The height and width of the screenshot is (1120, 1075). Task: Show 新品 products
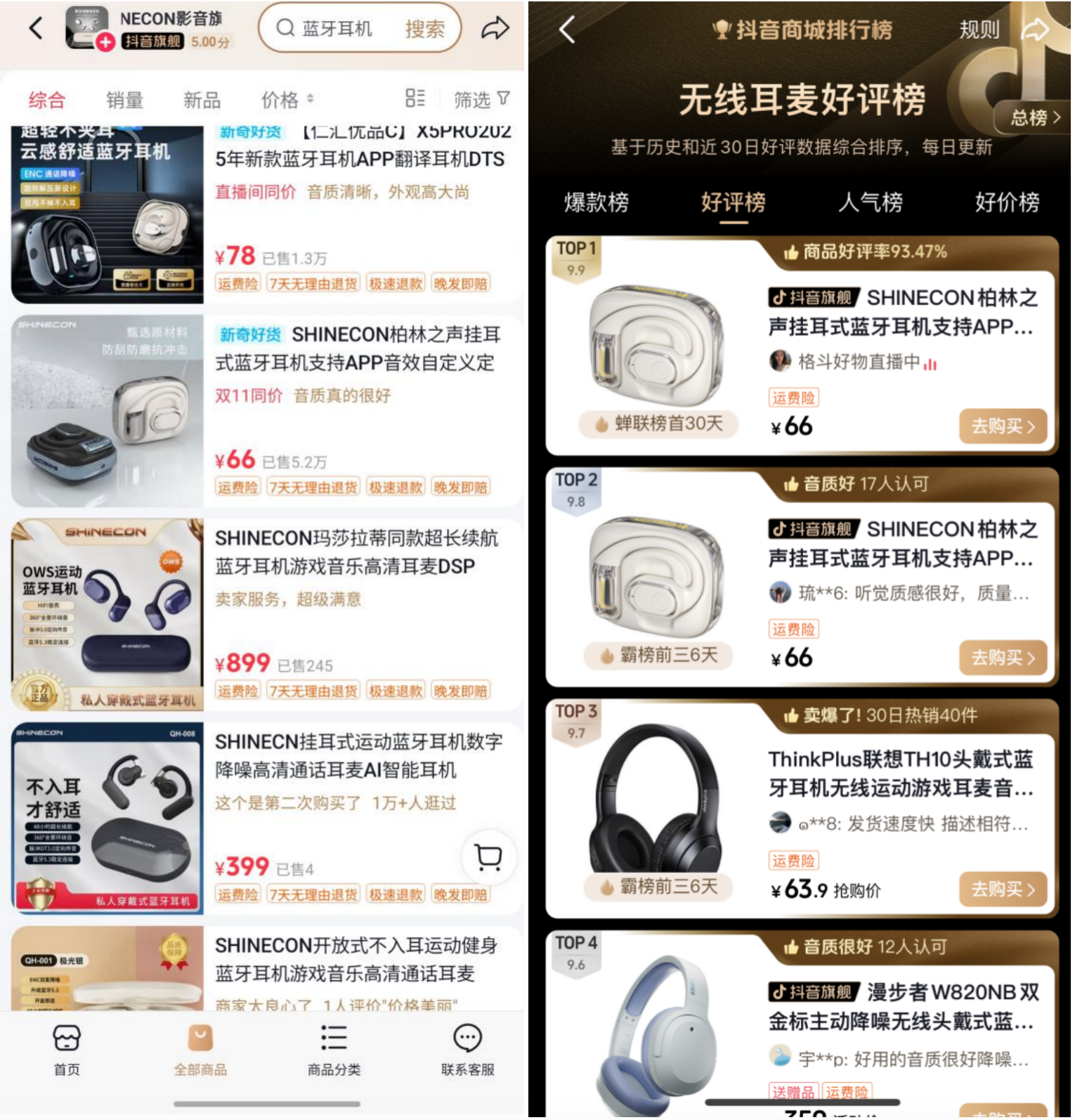202,100
